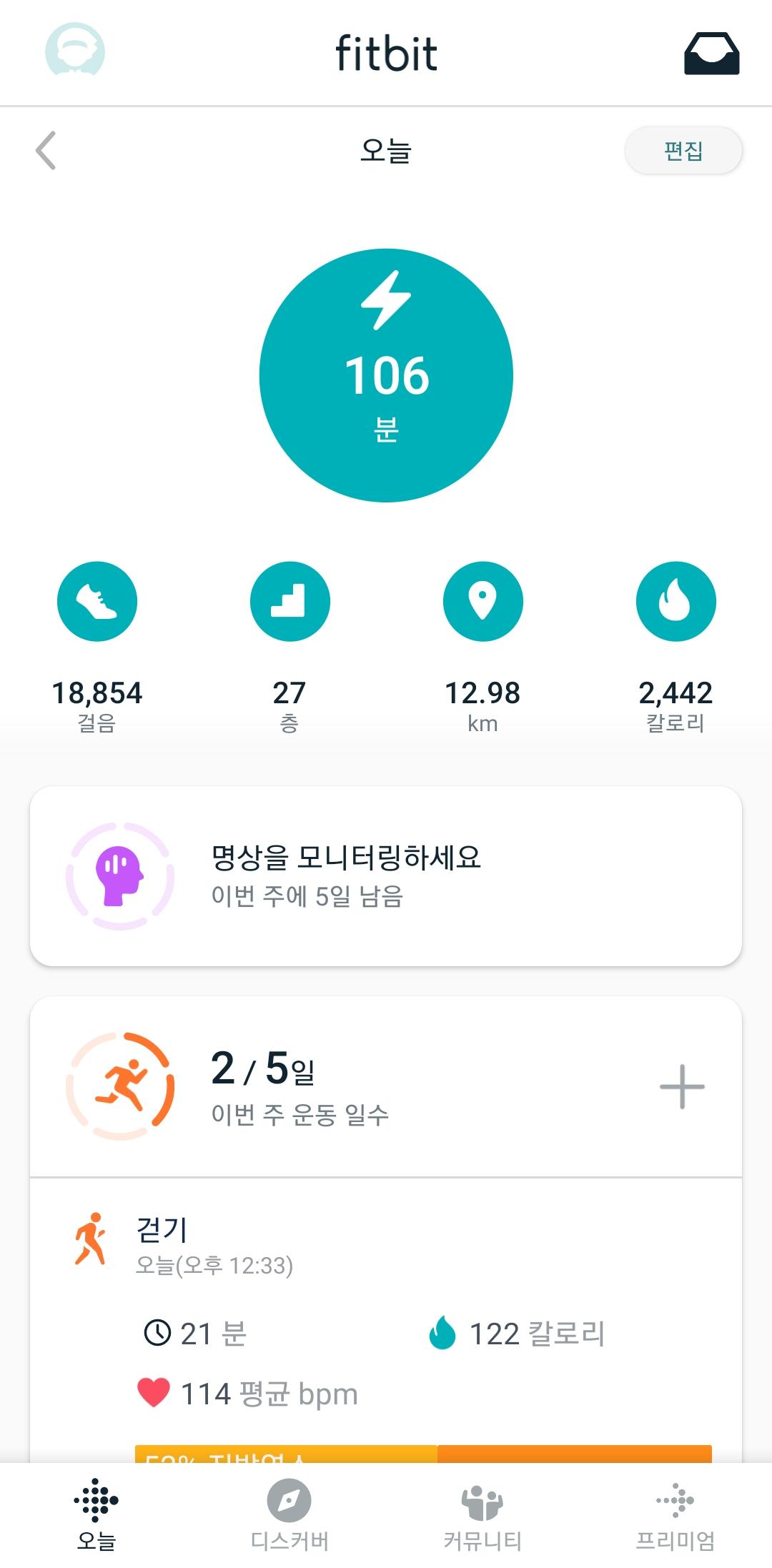Switch to the 프리미엄 tab
The height and width of the screenshot is (1568, 772).
[675, 1515]
